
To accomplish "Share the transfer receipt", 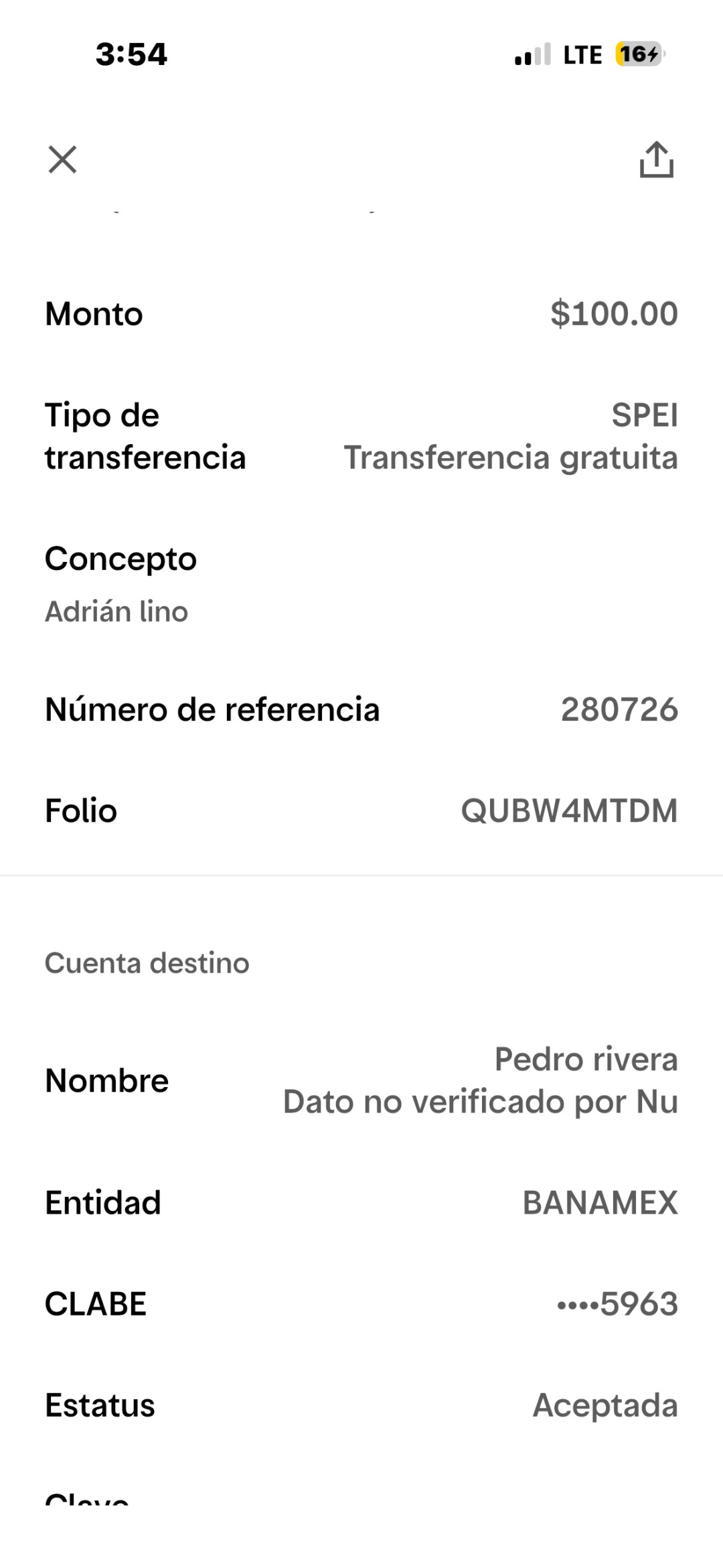I will pos(656,159).
